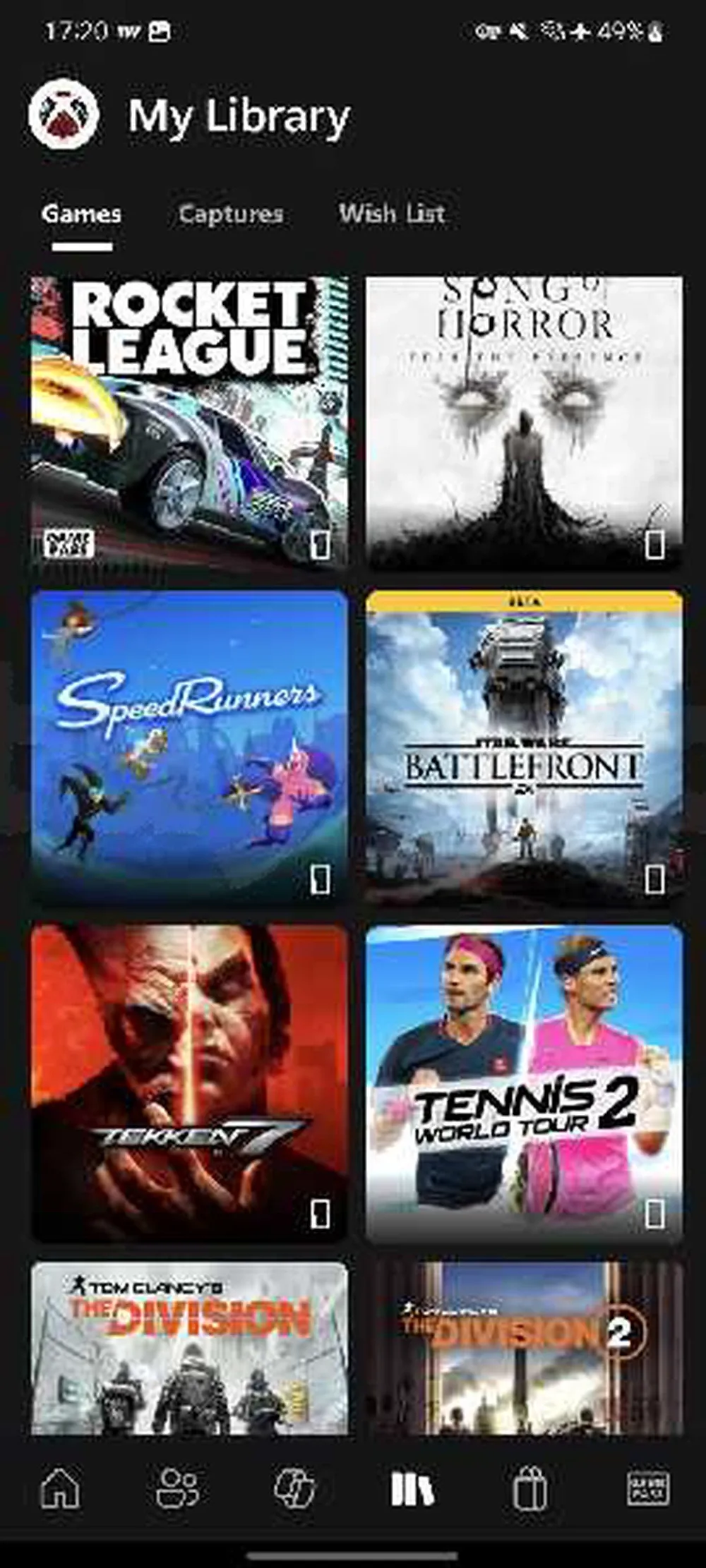706x1568 pixels.
Task: Open the SpeedRunners game tile
Action: [x=189, y=748]
